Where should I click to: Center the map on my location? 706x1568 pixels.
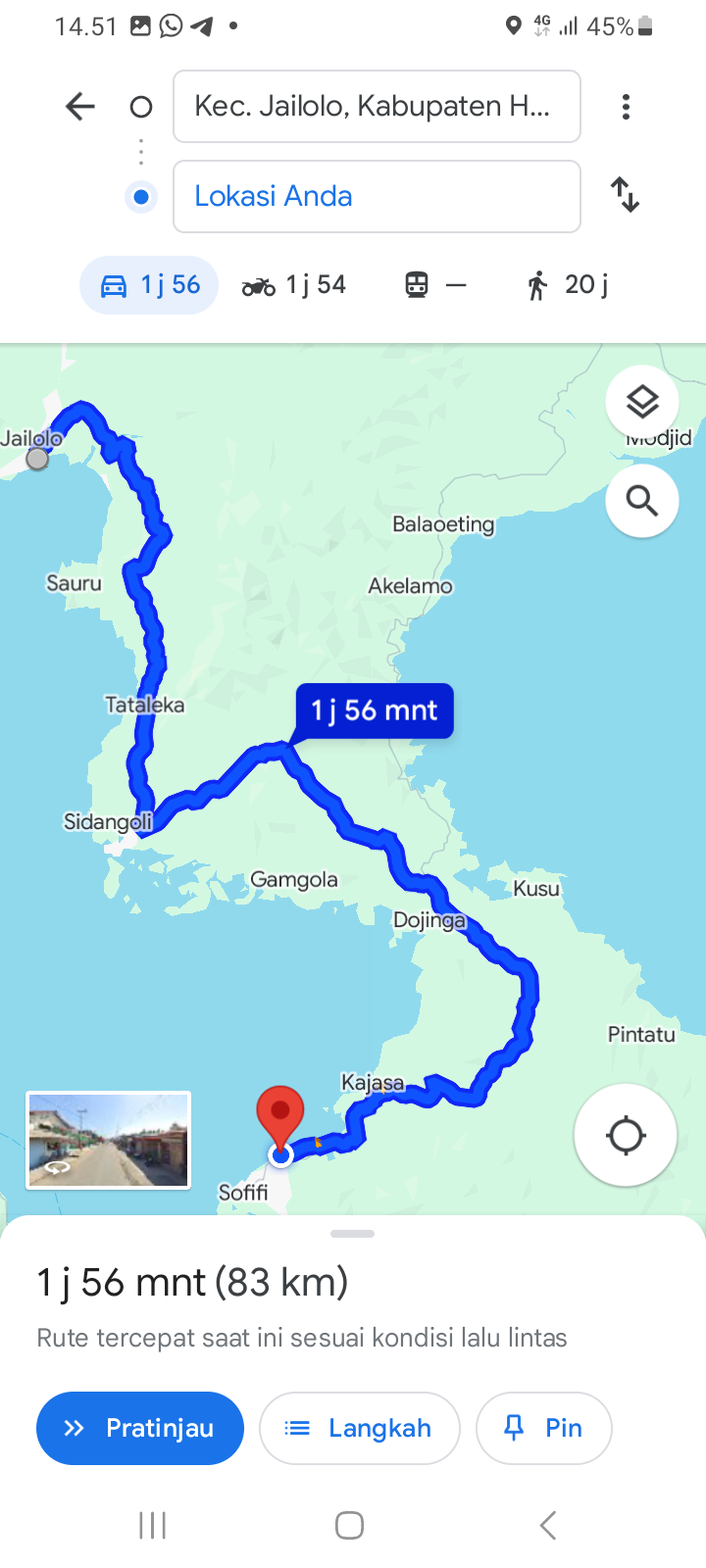pos(626,1136)
